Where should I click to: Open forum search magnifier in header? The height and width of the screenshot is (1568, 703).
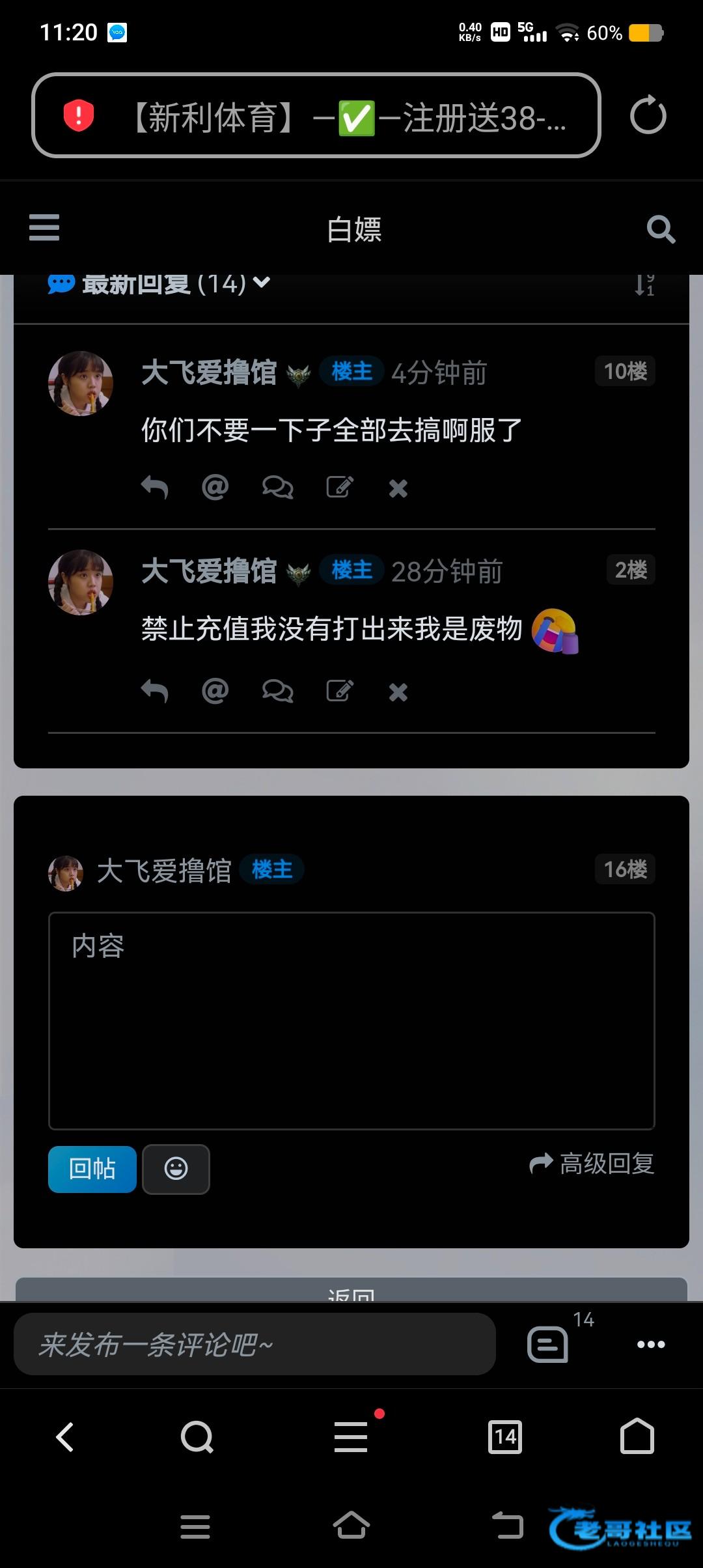coord(661,229)
